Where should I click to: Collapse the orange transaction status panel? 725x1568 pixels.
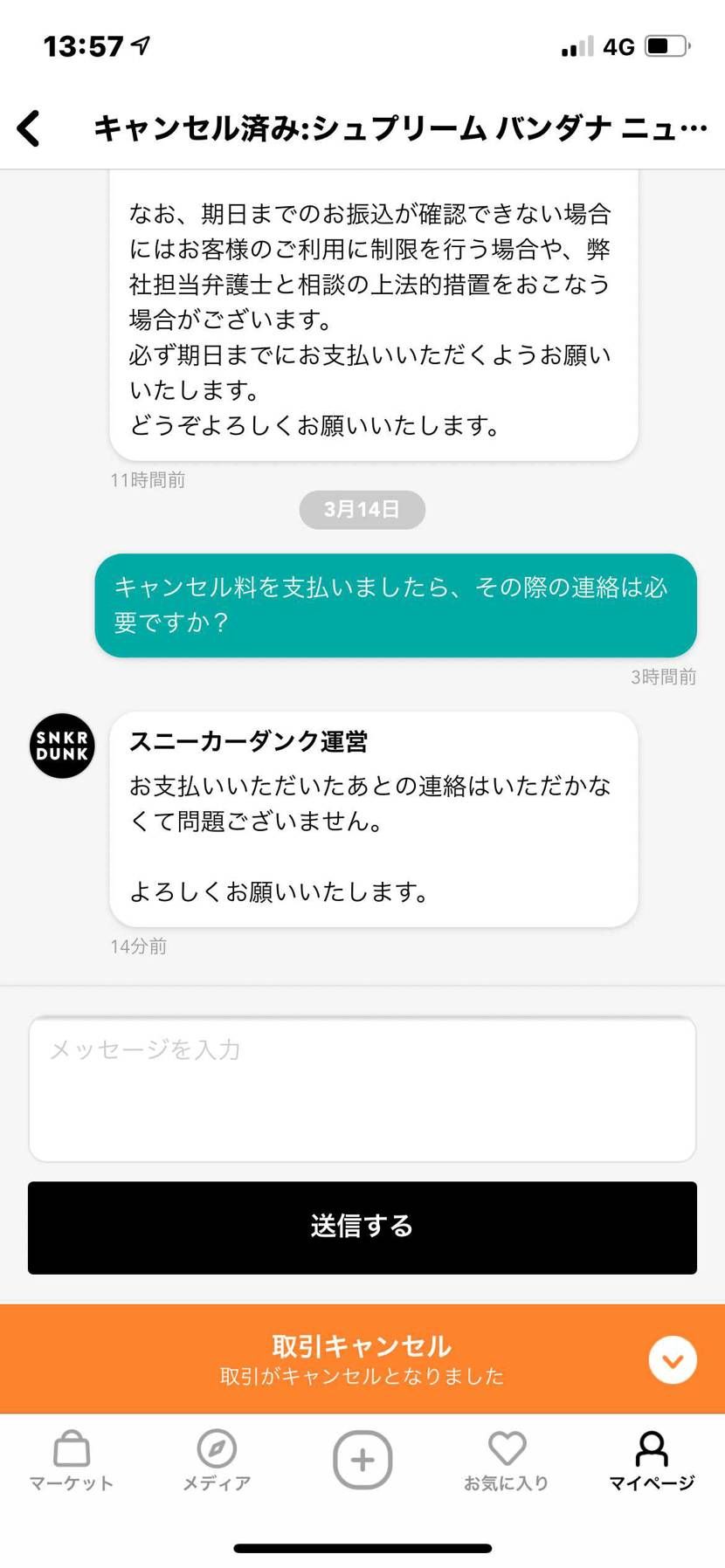click(x=672, y=1359)
